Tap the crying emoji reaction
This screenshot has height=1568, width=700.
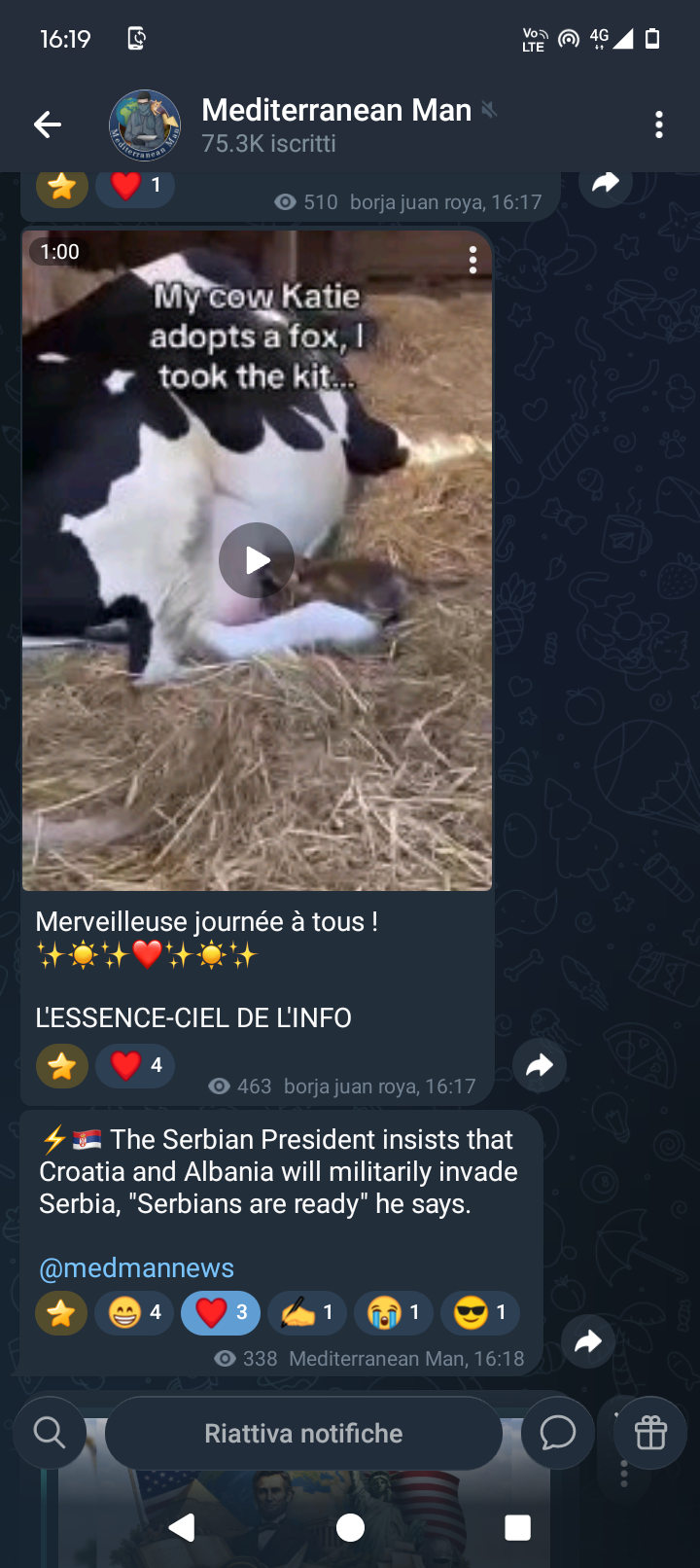coord(394,1312)
